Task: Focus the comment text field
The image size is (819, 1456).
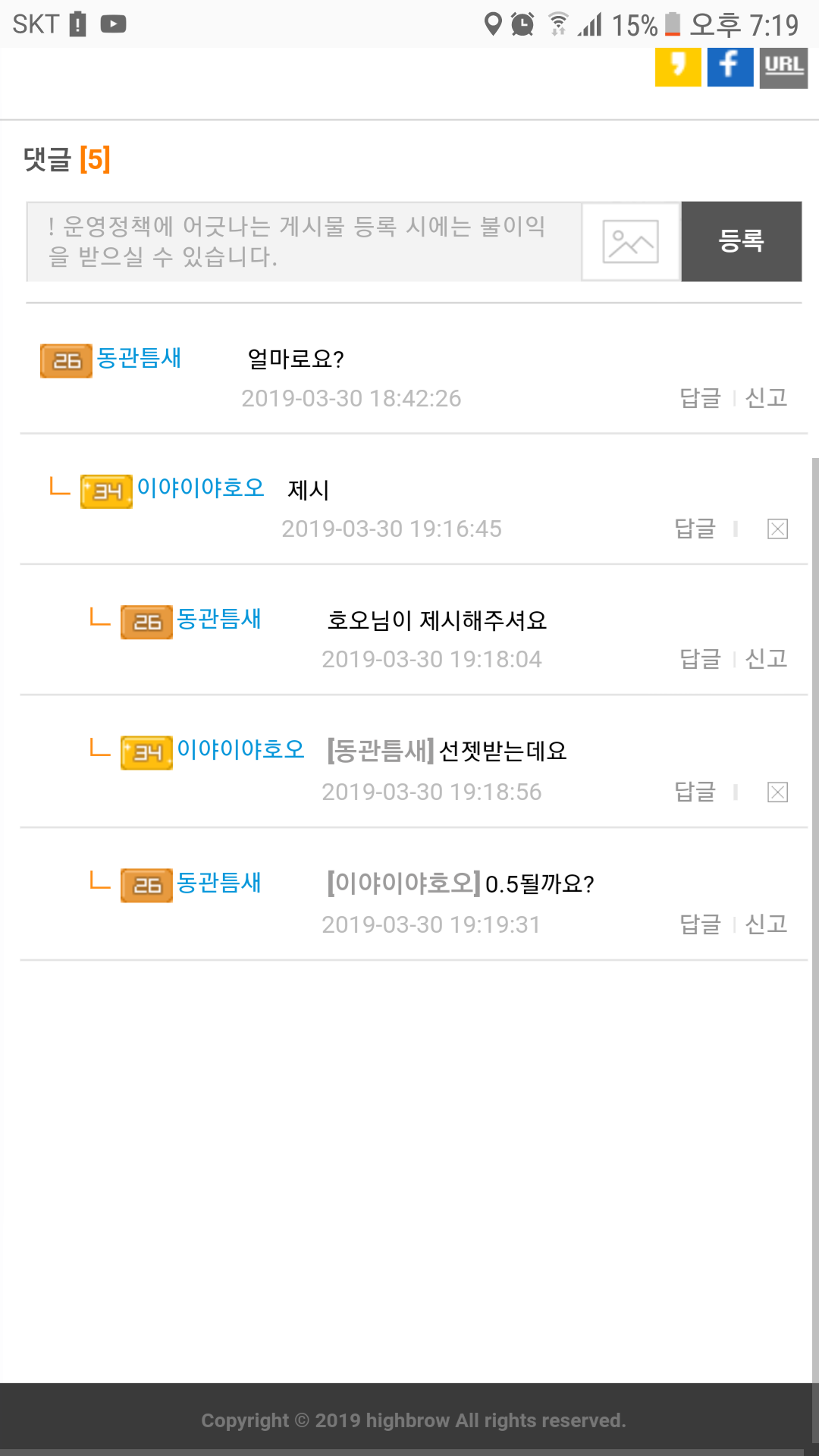Action: [x=303, y=241]
